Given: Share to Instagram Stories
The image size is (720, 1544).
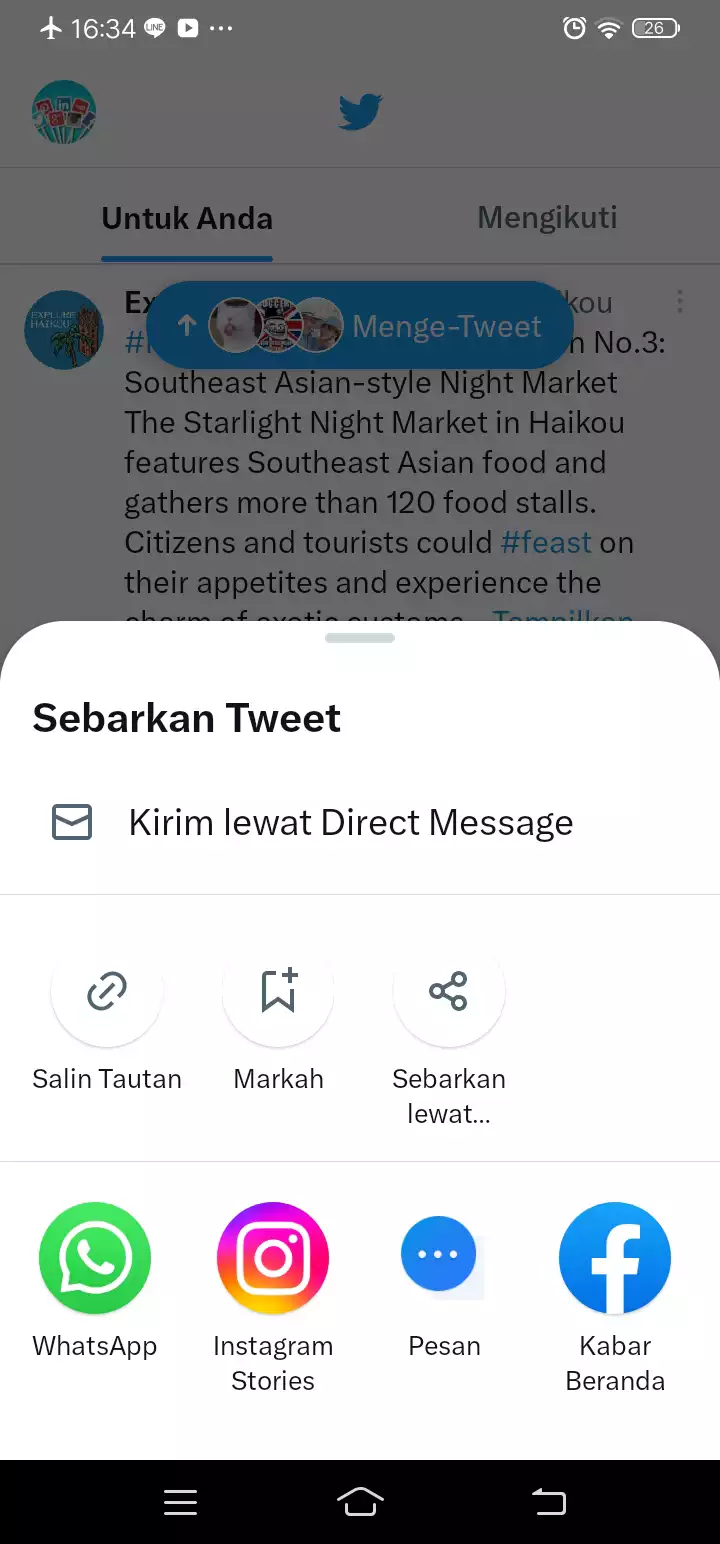Looking at the screenshot, I should [273, 1258].
